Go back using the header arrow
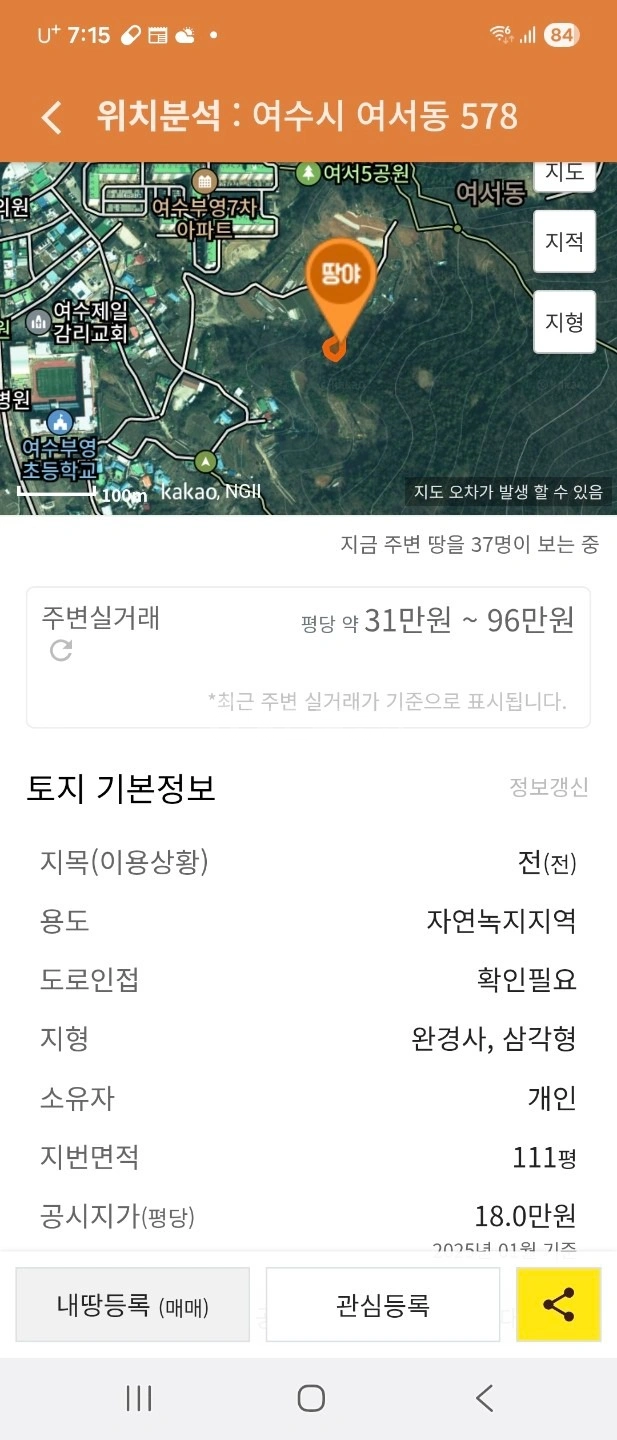617x1440 pixels. pos(52,117)
